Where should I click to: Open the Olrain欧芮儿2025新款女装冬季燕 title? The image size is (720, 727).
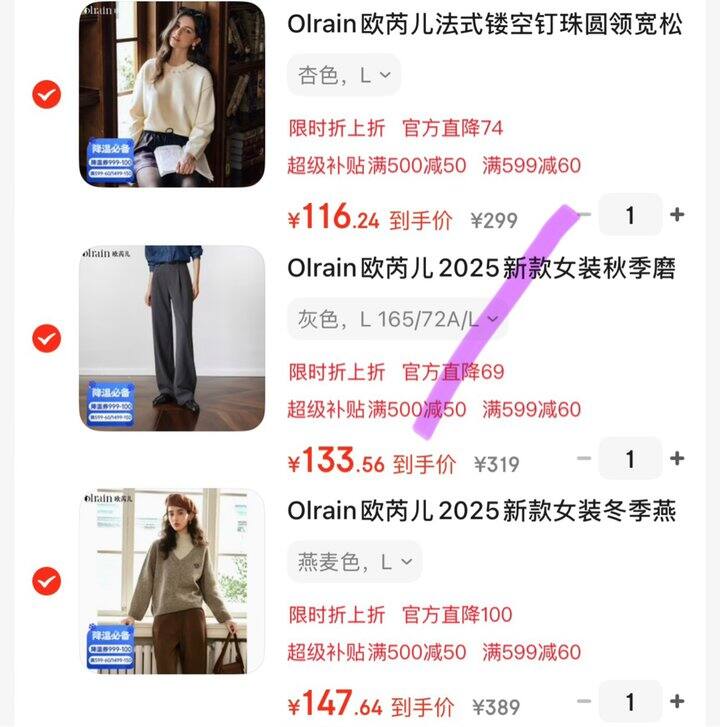tap(481, 511)
